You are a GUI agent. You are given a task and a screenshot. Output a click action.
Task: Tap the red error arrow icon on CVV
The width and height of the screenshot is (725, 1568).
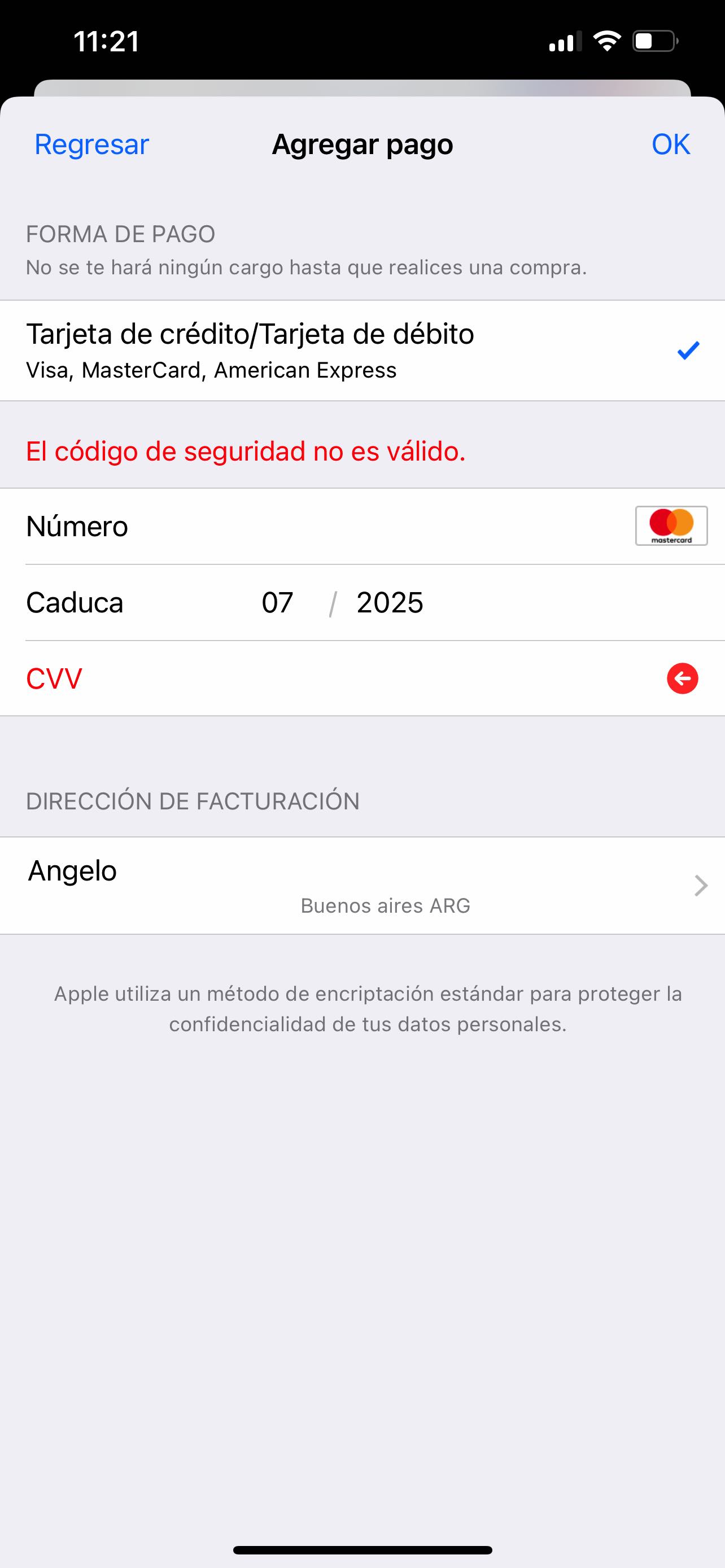(683, 678)
